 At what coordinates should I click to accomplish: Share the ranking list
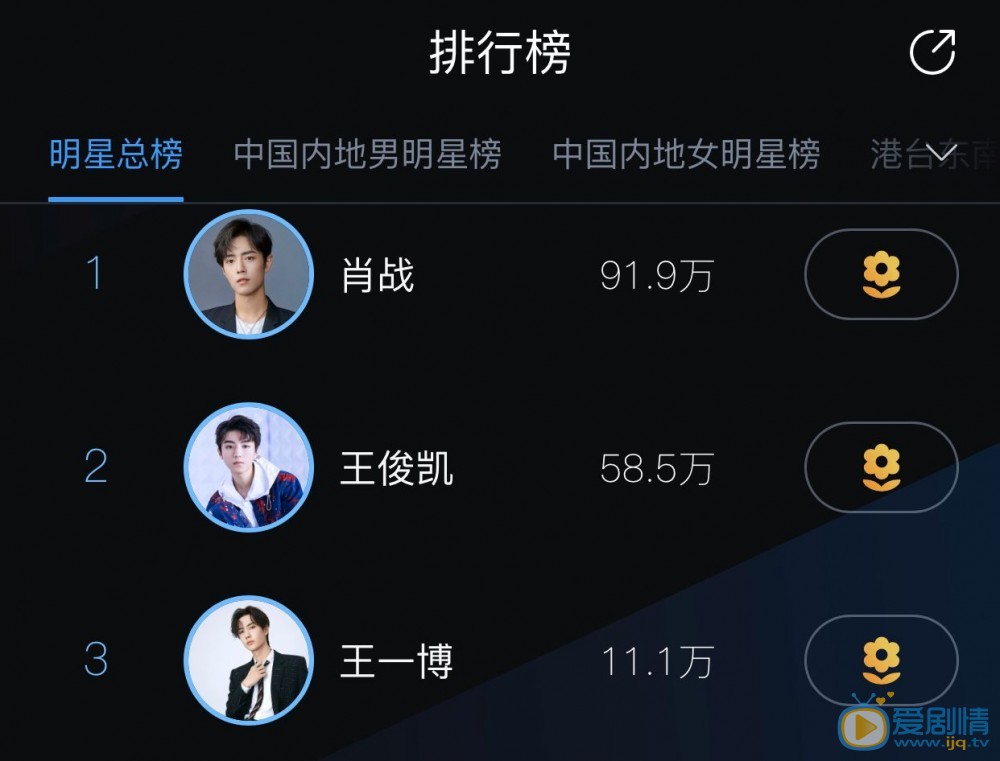coord(932,52)
